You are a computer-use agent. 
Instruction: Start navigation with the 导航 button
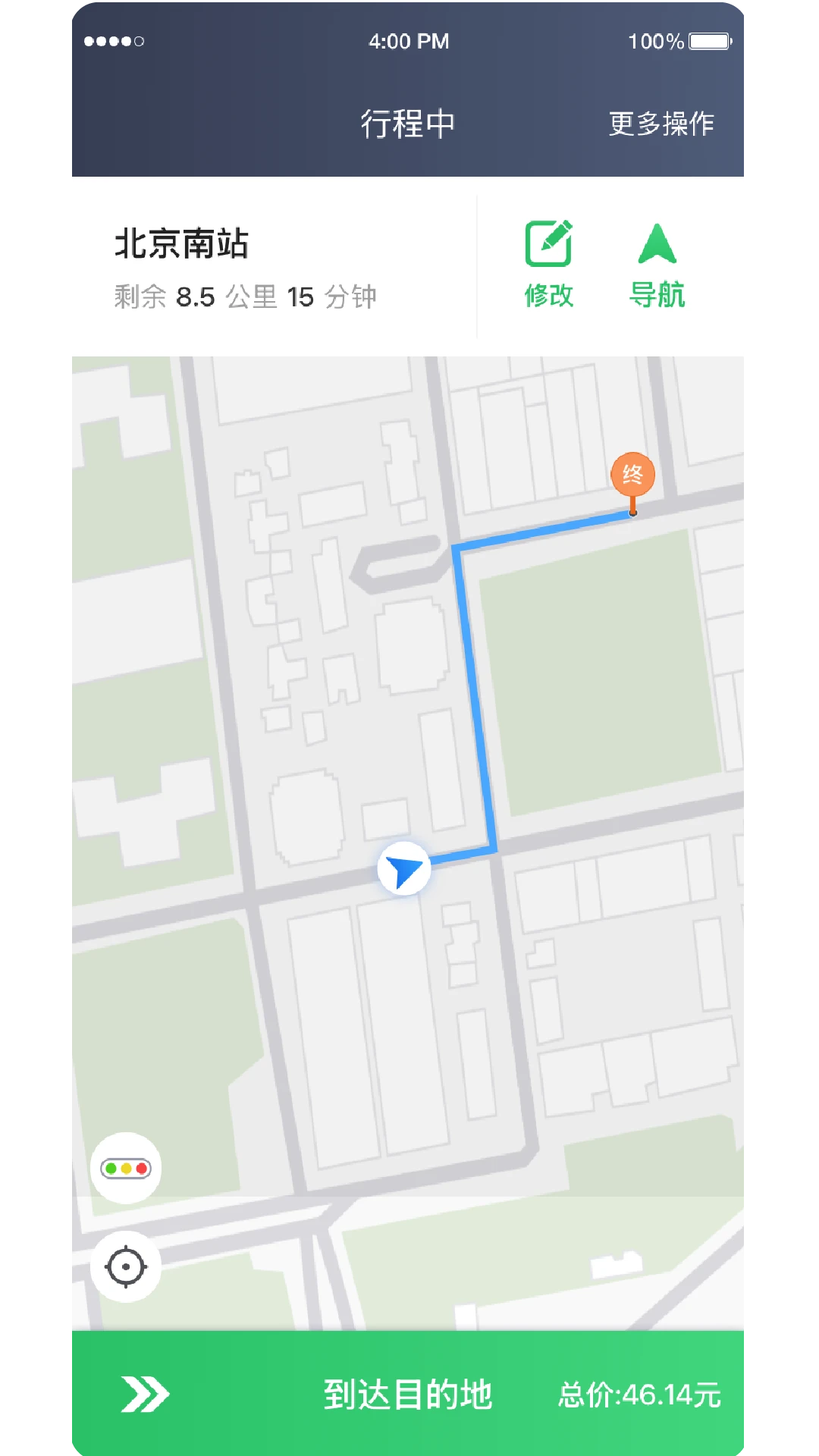click(x=657, y=264)
